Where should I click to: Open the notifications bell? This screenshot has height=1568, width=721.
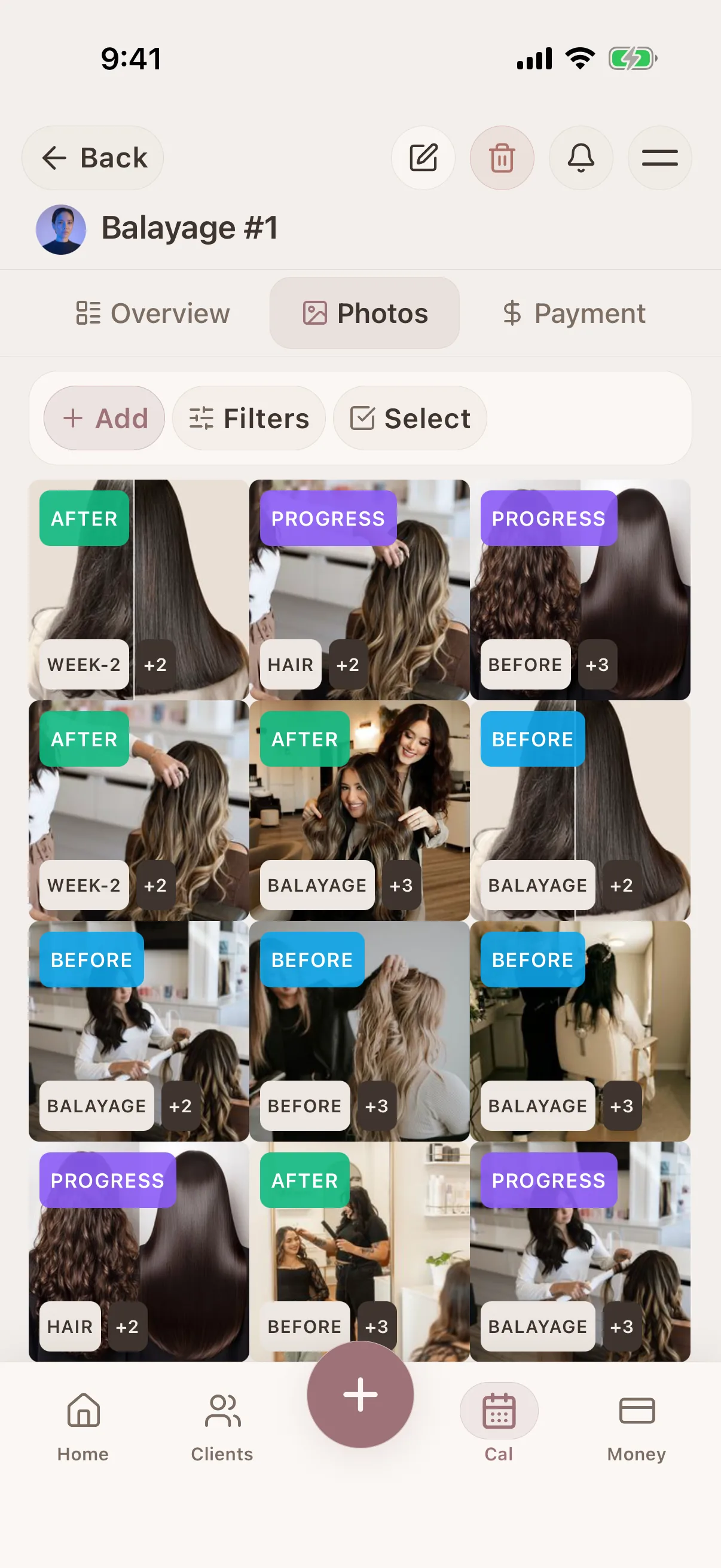coord(581,158)
